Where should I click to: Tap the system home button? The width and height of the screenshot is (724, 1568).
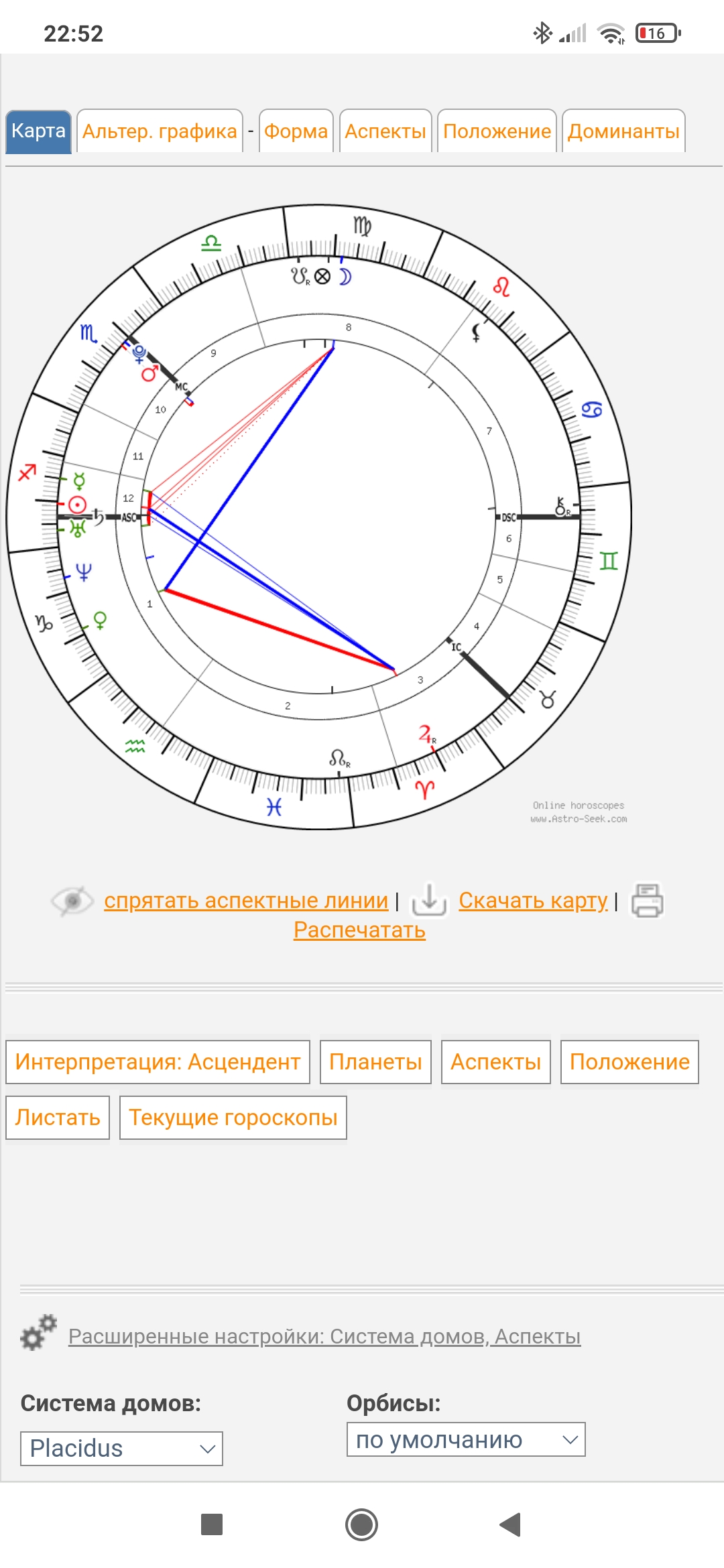click(x=362, y=1524)
